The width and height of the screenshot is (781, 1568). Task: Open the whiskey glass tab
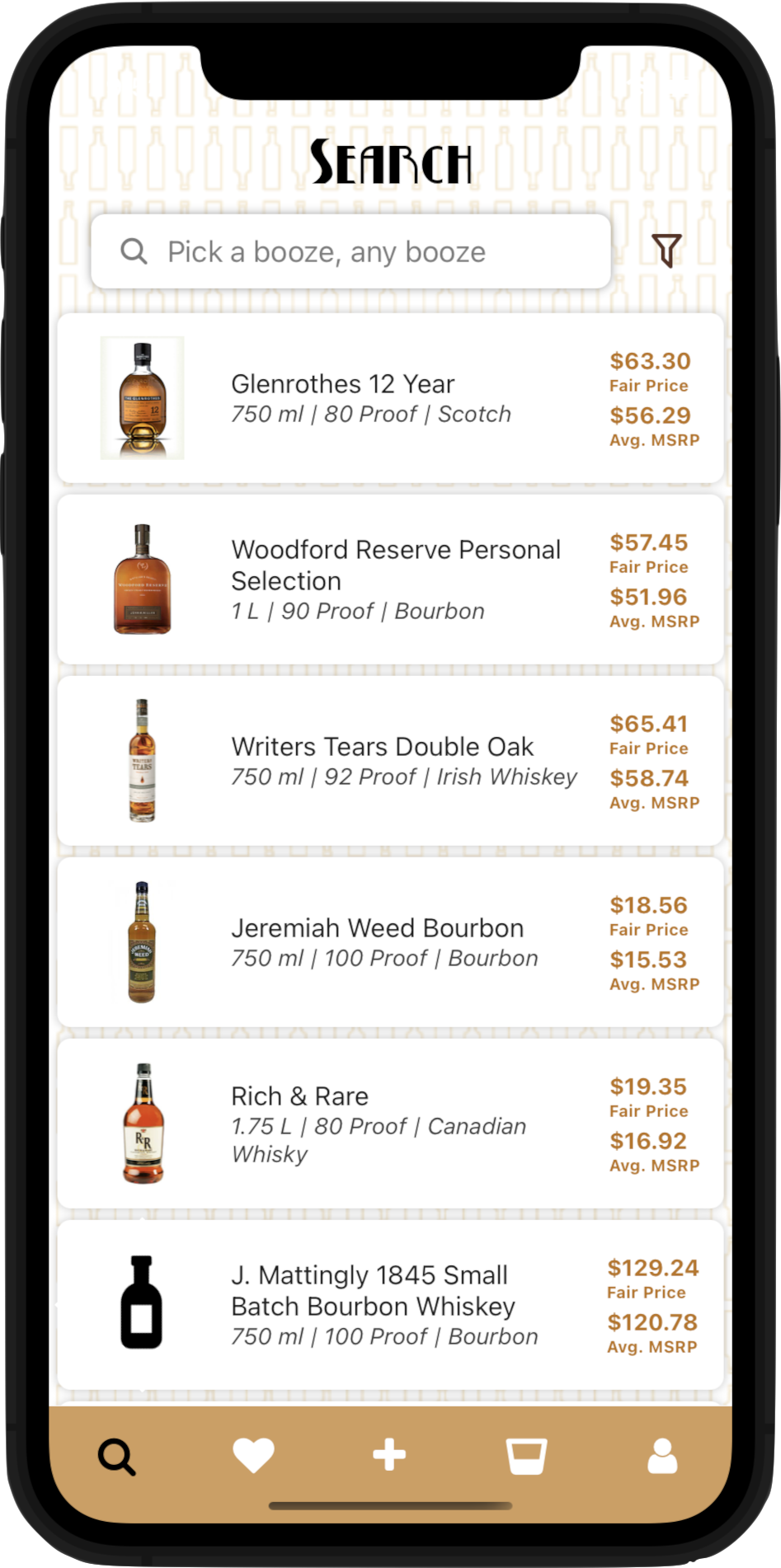point(526,1457)
